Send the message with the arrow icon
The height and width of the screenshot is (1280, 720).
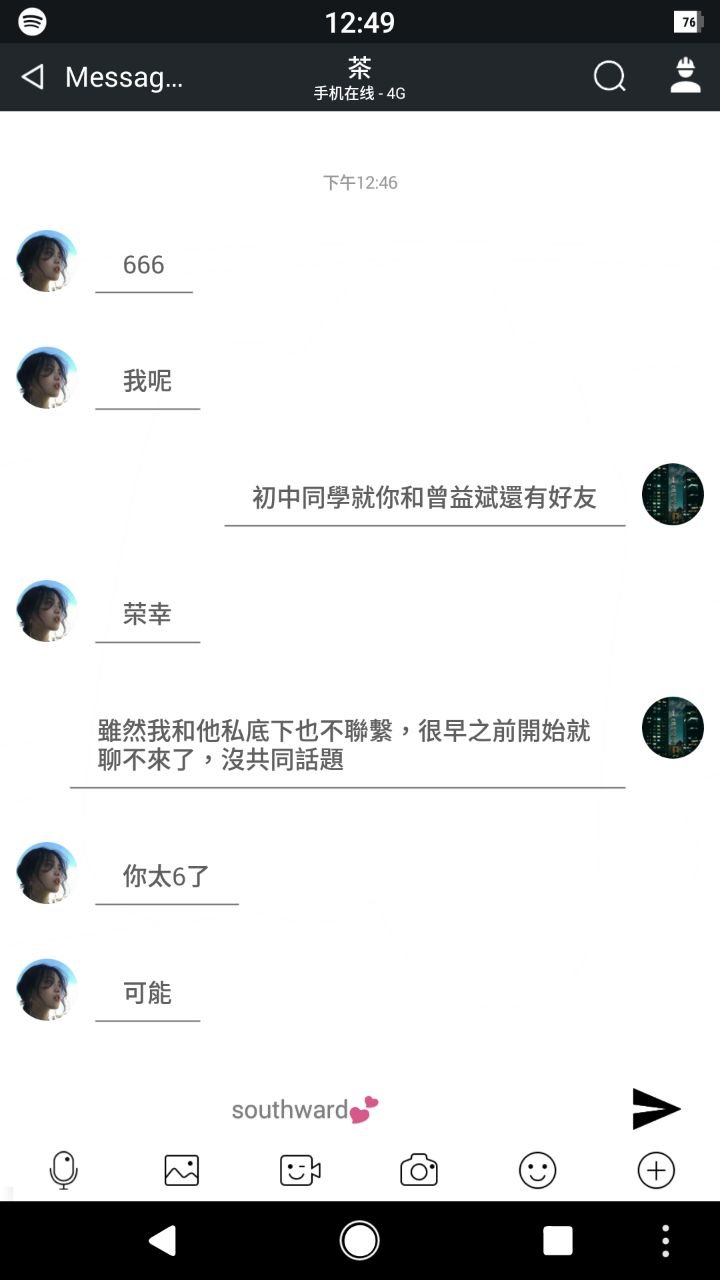[x=656, y=1109]
